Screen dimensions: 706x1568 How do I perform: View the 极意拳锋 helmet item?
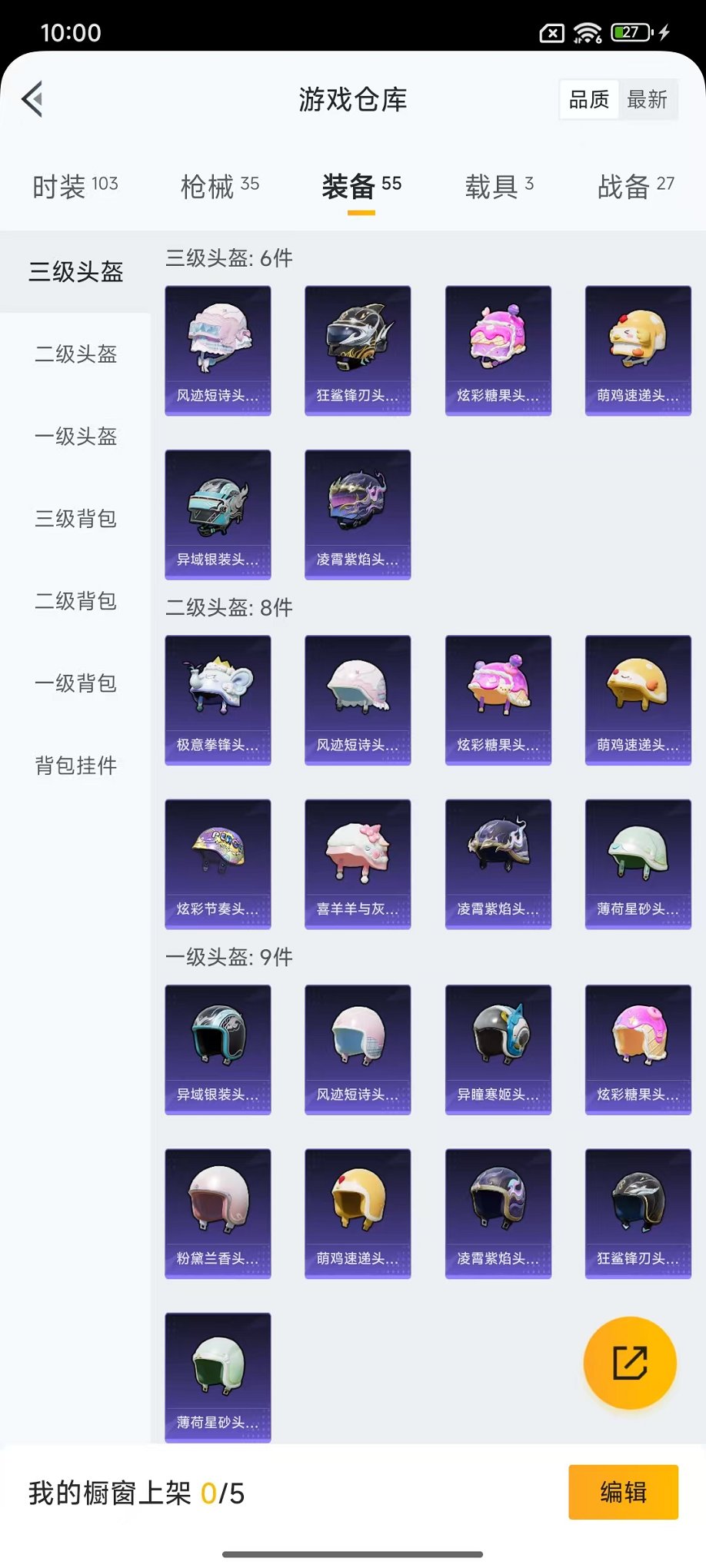pyautogui.click(x=218, y=699)
